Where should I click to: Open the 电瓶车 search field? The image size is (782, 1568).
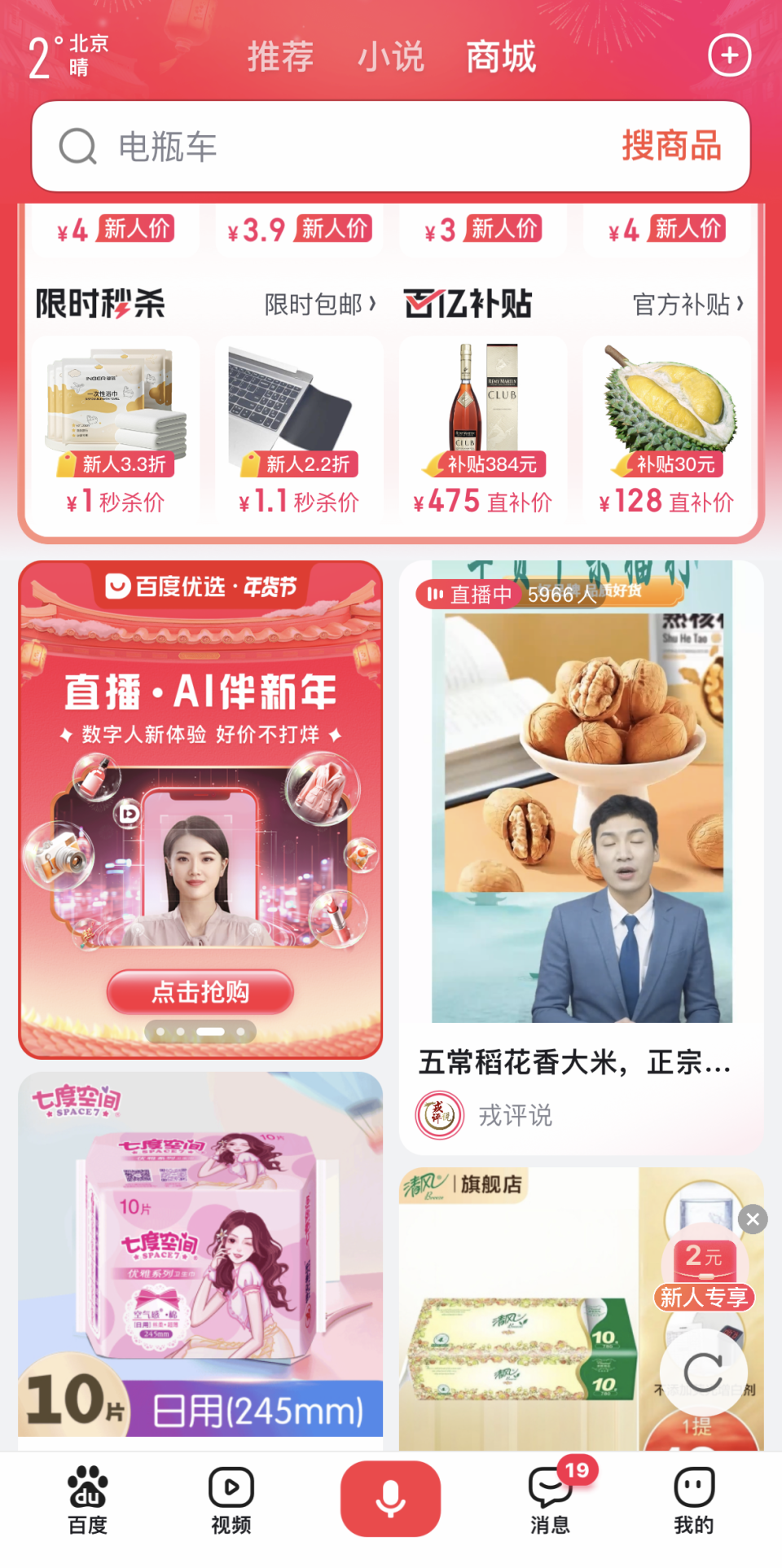[326, 147]
